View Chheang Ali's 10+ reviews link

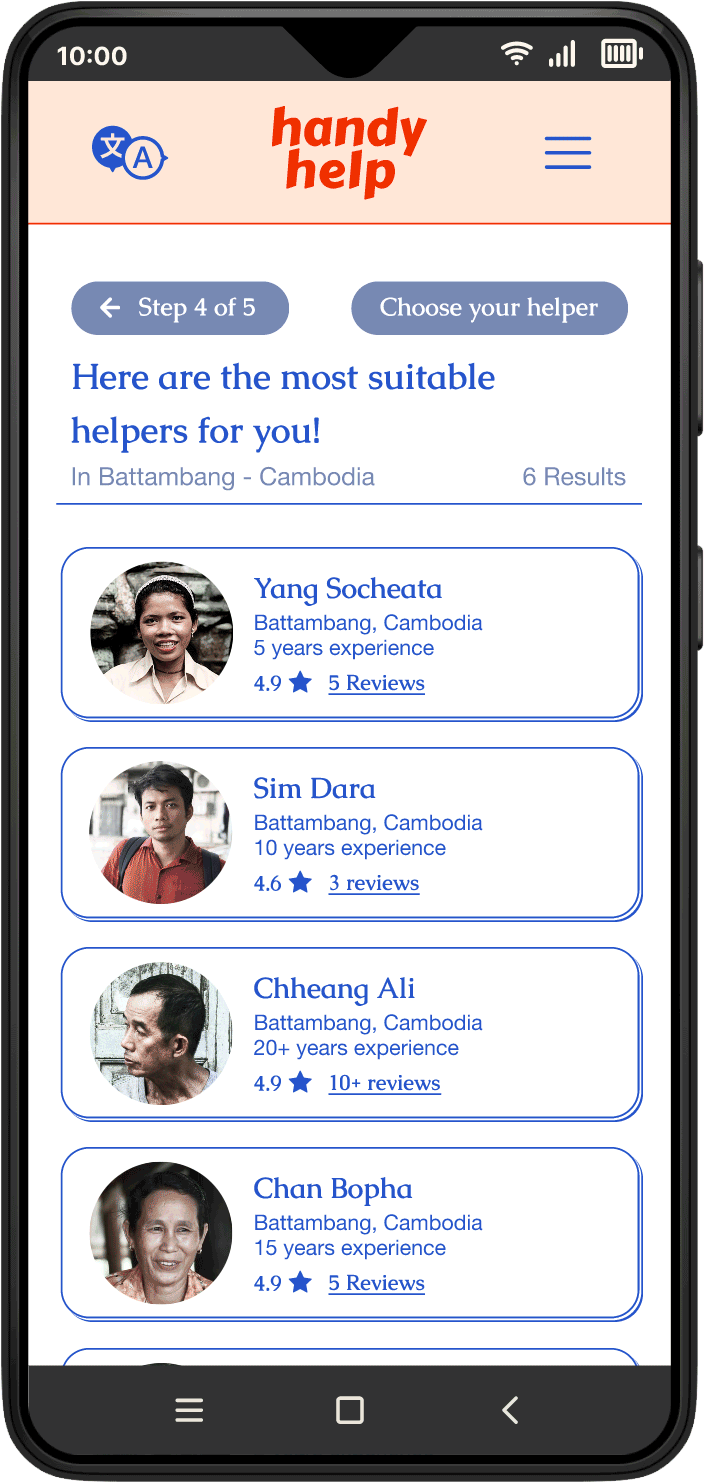point(384,1084)
